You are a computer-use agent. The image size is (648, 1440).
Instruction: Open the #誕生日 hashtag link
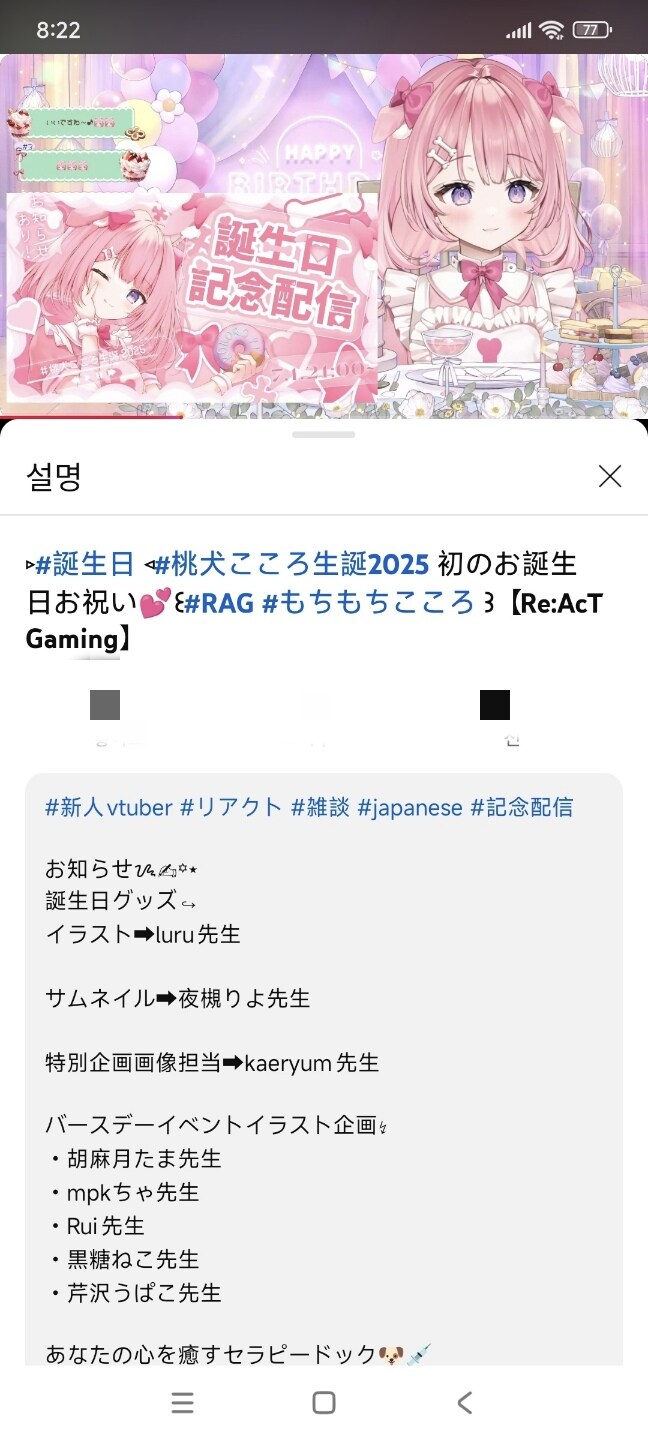click(x=85, y=565)
